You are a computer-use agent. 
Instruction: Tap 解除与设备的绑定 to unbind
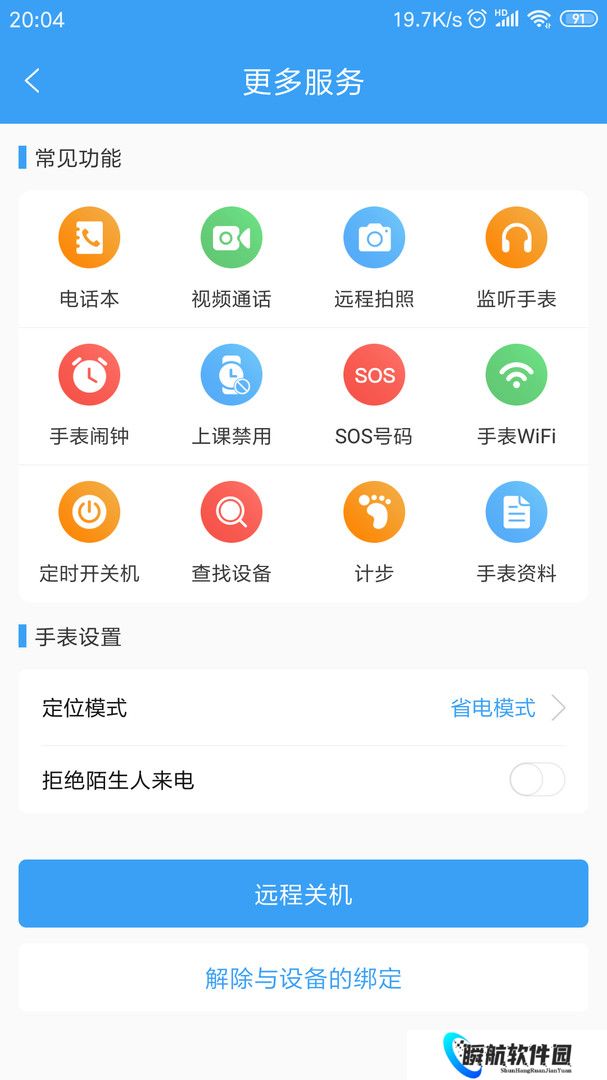(303, 978)
